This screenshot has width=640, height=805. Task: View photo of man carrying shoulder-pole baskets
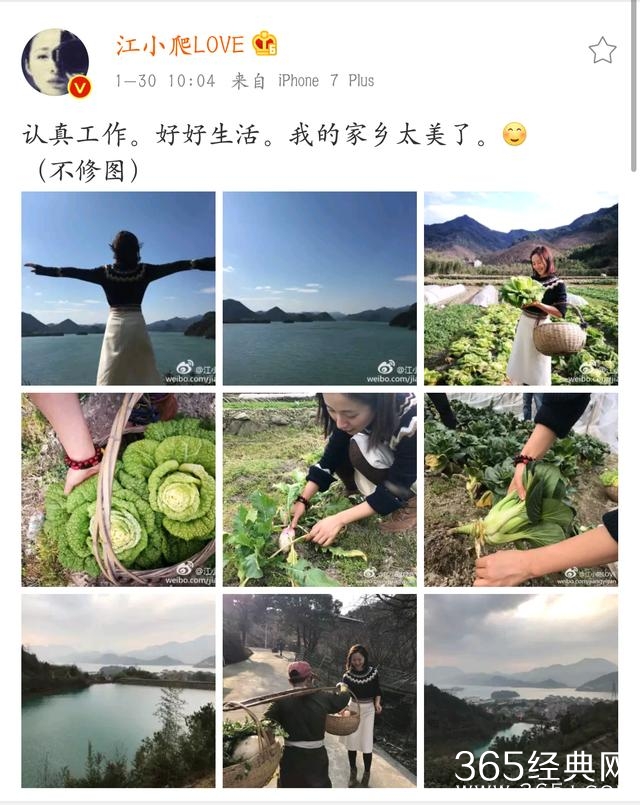319,690
